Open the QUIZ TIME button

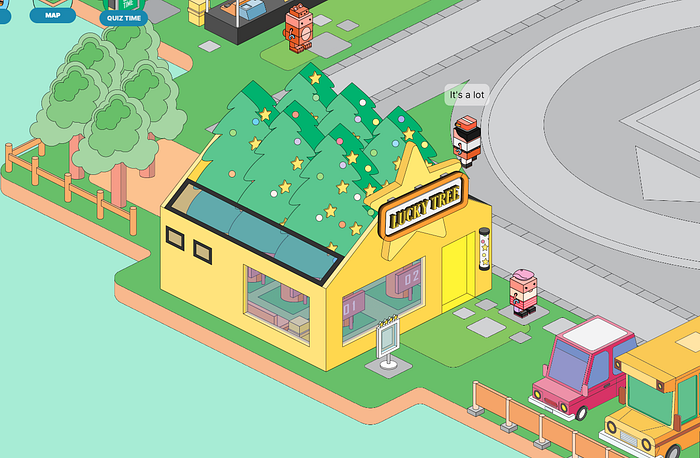(123, 16)
